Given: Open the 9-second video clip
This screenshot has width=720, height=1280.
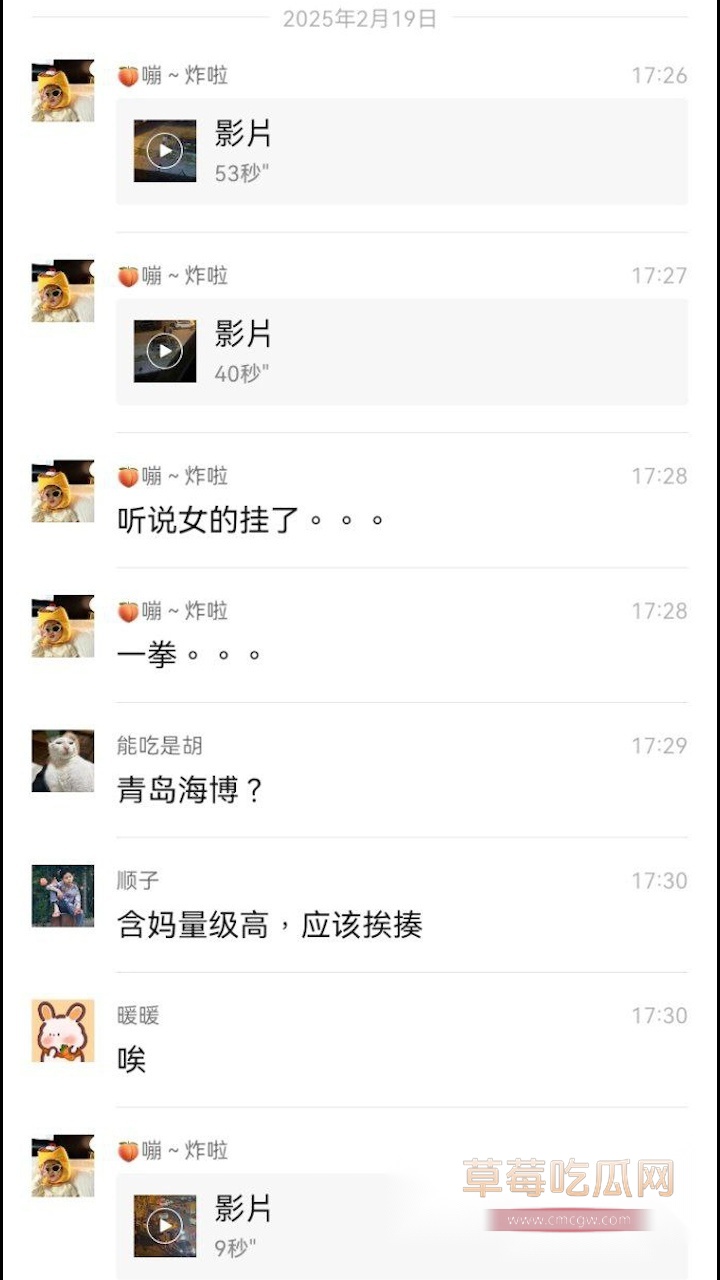Looking at the screenshot, I should pyautogui.click(x=165, y=1226).
